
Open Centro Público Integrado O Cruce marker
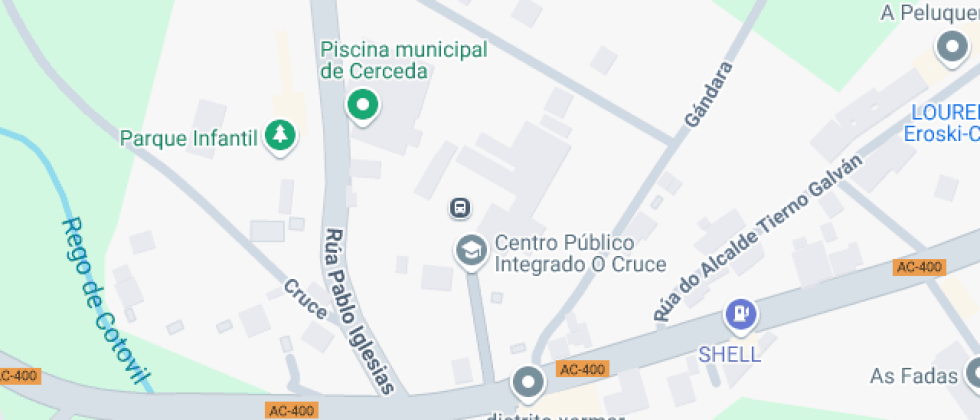471,252
